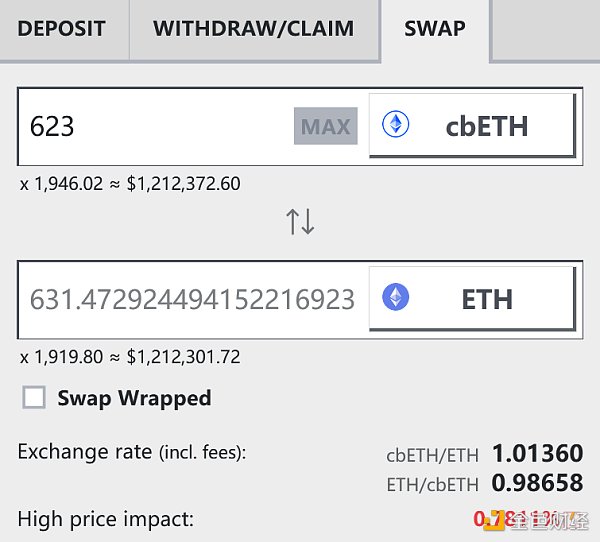This screenshot has width=600, height=542.
Task: Reverse the swap direction arrows
Action: (x=300, y=222)
